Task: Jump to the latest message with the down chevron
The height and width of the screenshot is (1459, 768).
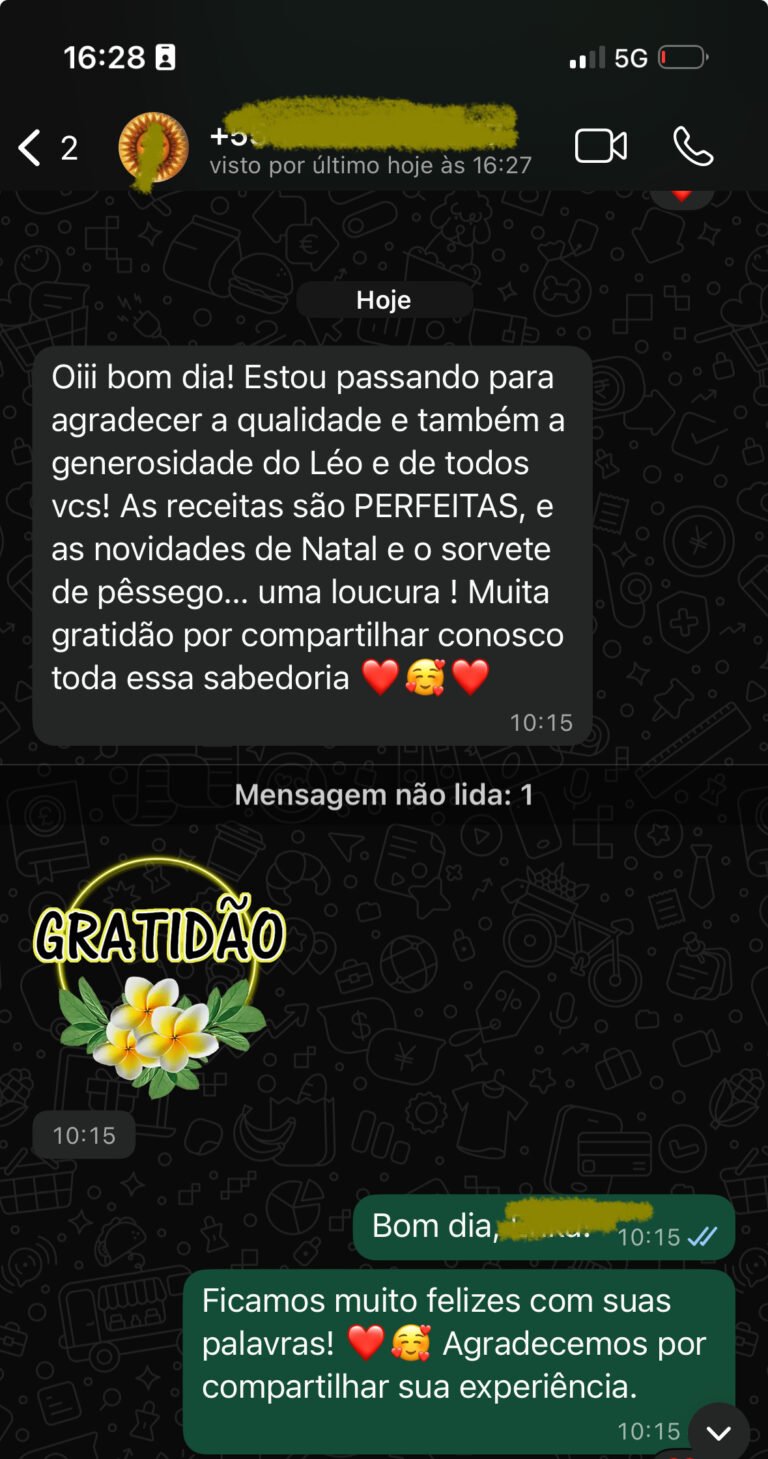Action: [x=718, y=1432]
